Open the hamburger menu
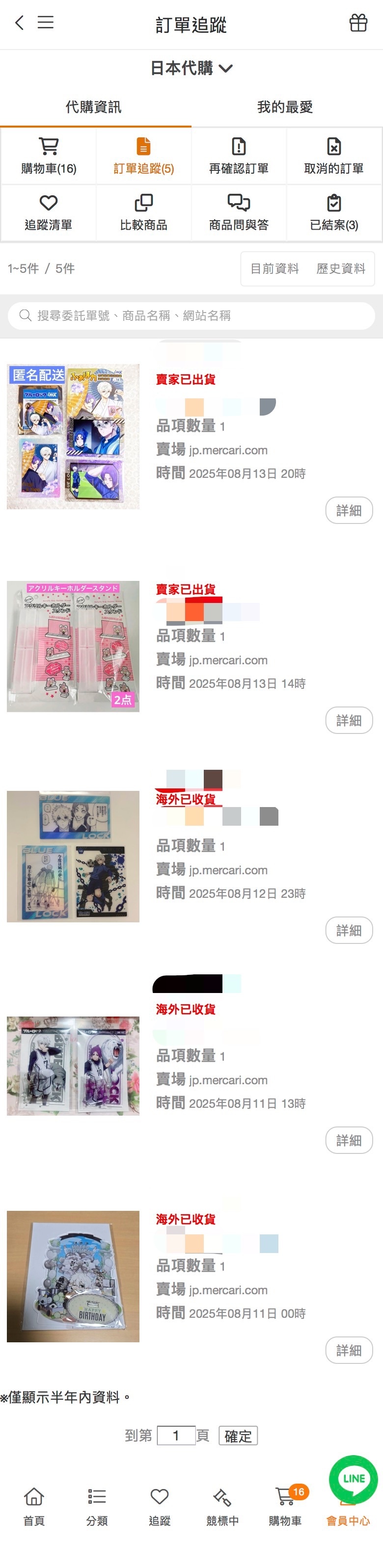 pyautogui.click(x=46, y=23)
